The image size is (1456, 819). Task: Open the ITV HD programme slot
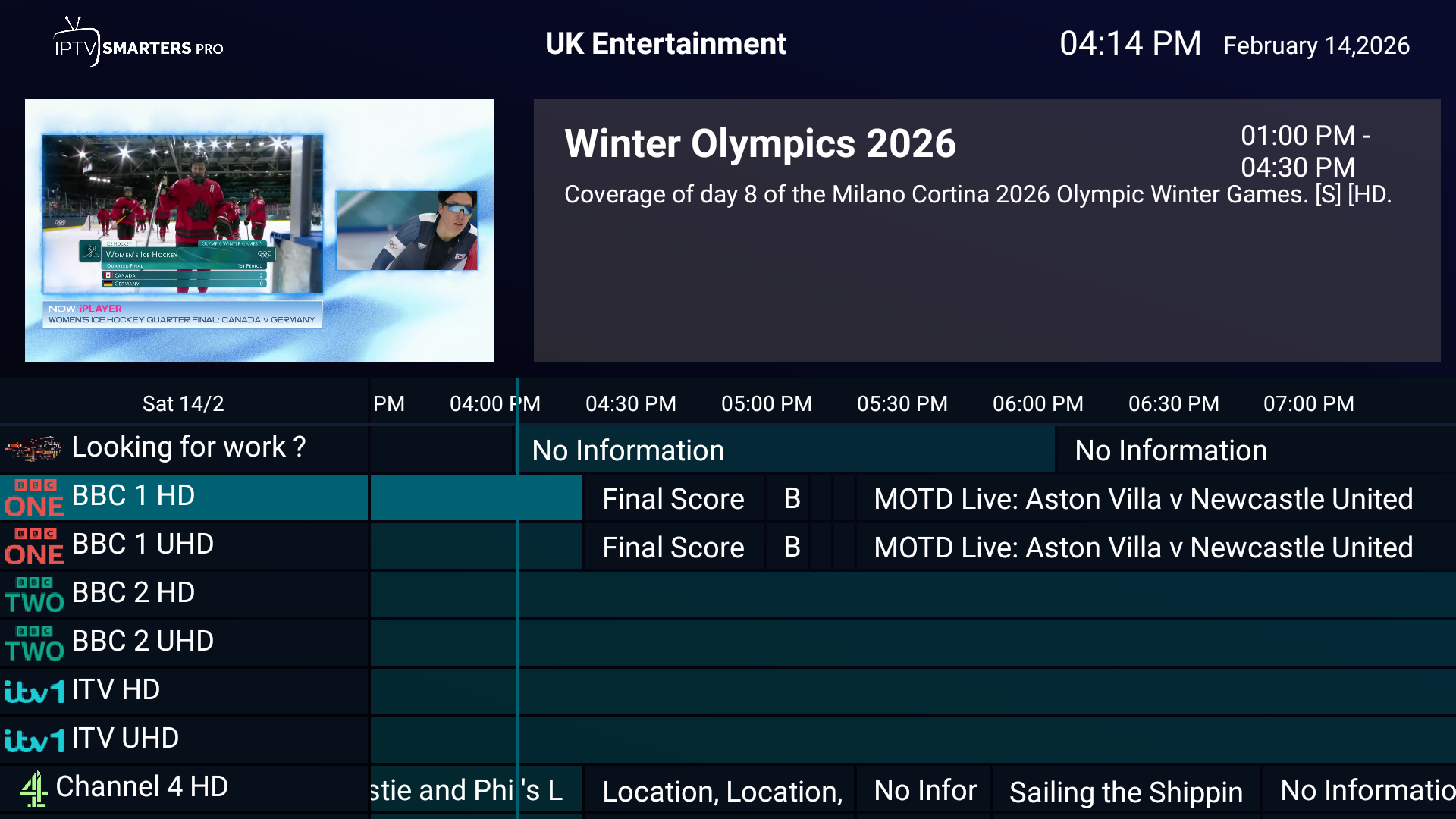pos(910,692)
